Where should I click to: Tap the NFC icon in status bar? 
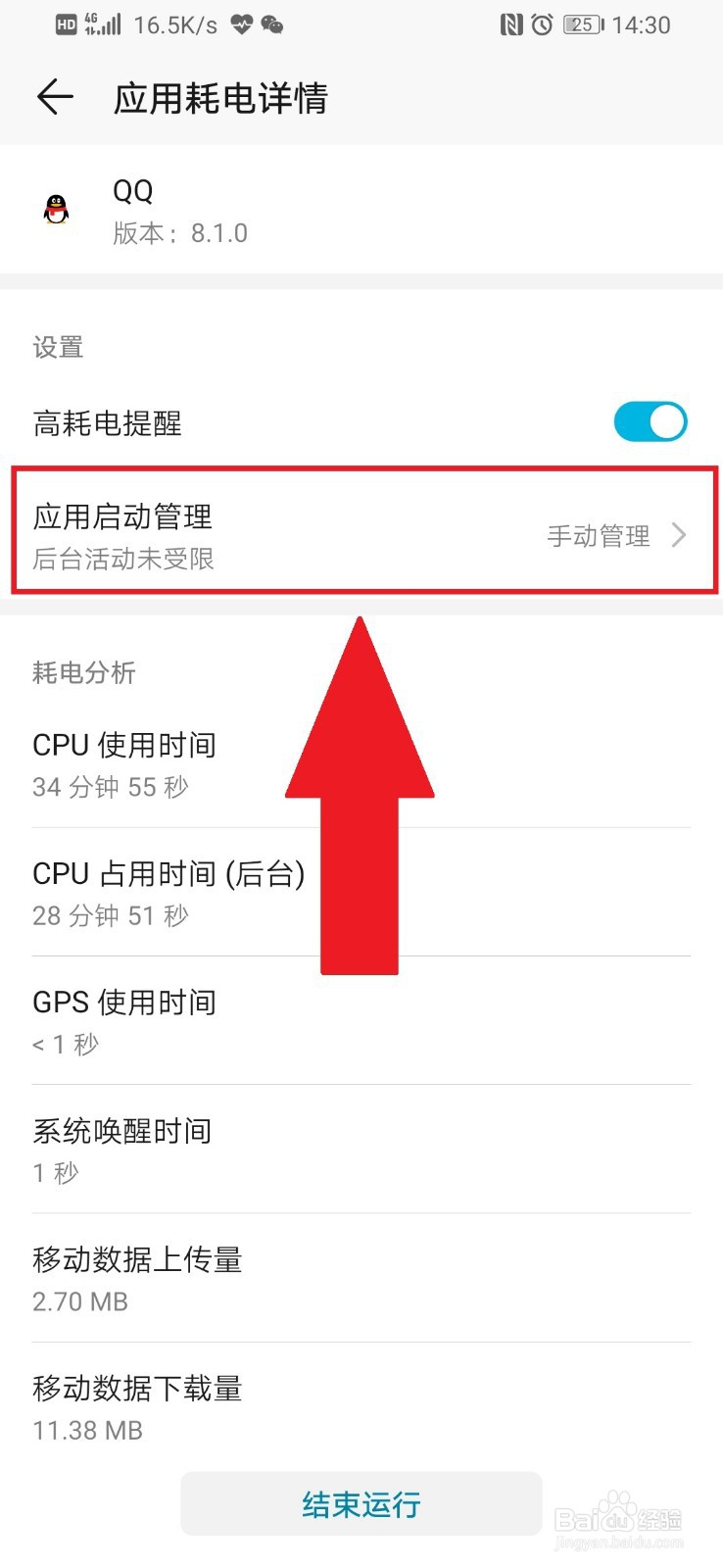pyautogui.click(x=510, y=24)
